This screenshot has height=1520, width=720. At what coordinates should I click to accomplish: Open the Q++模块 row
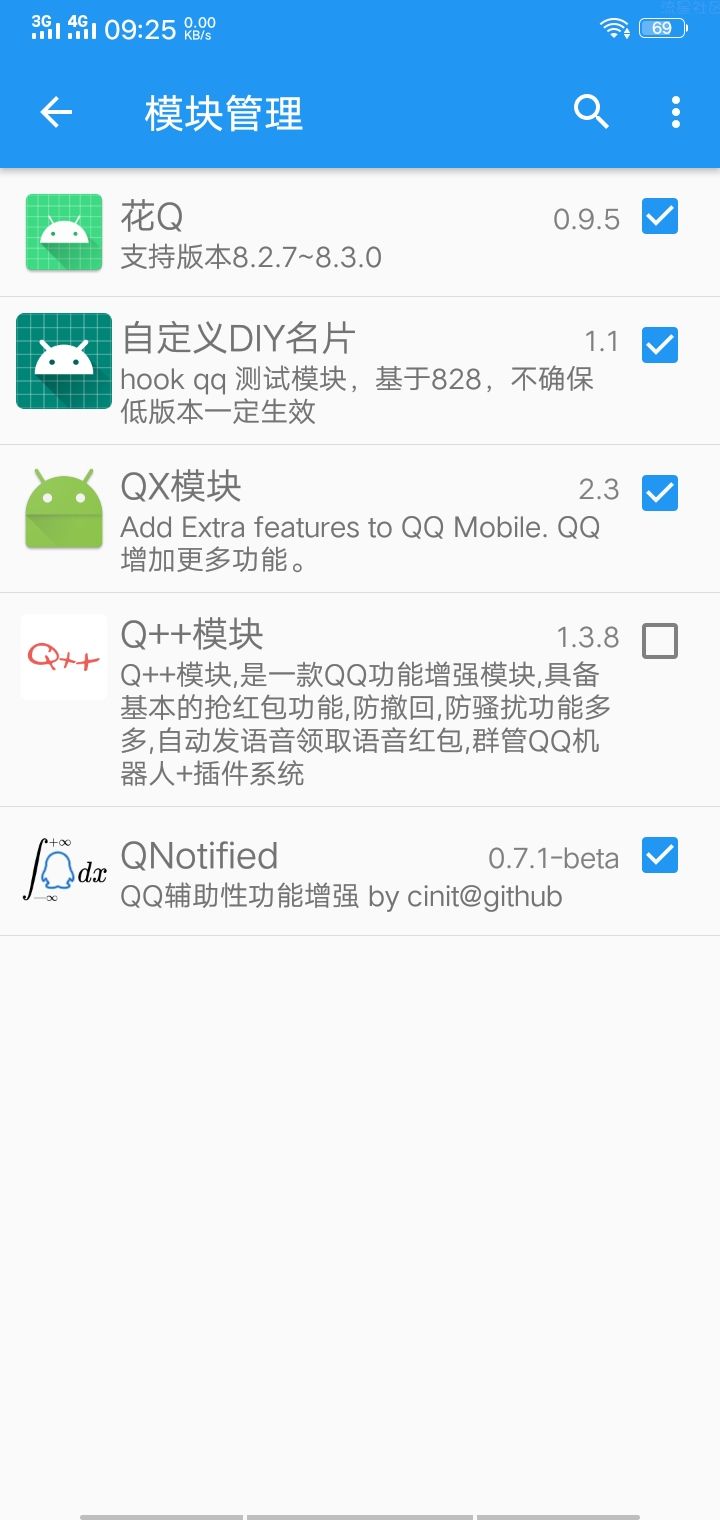pos(360,700)
